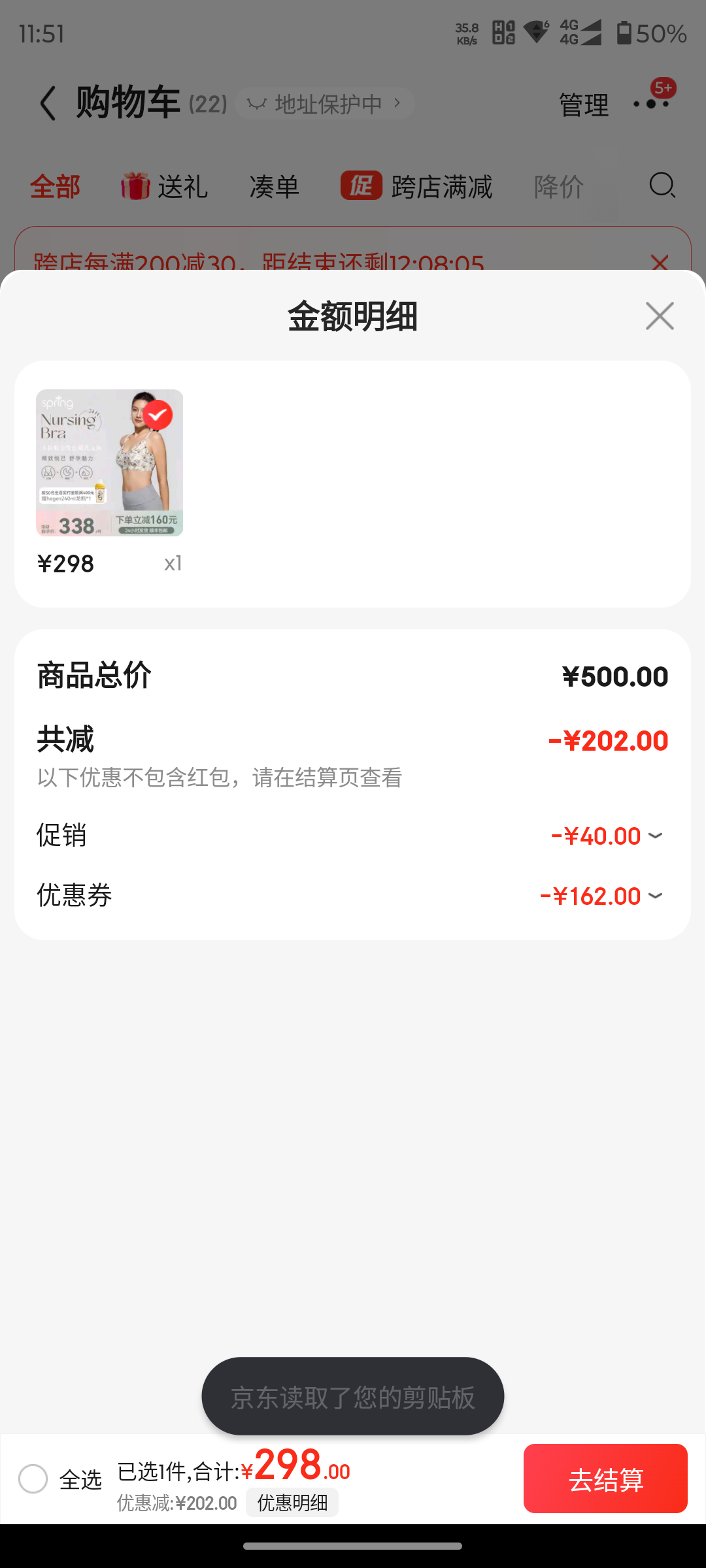Open the nursing bra product thumbnail
The image size is (706, 1568).
tap(109, 463)
